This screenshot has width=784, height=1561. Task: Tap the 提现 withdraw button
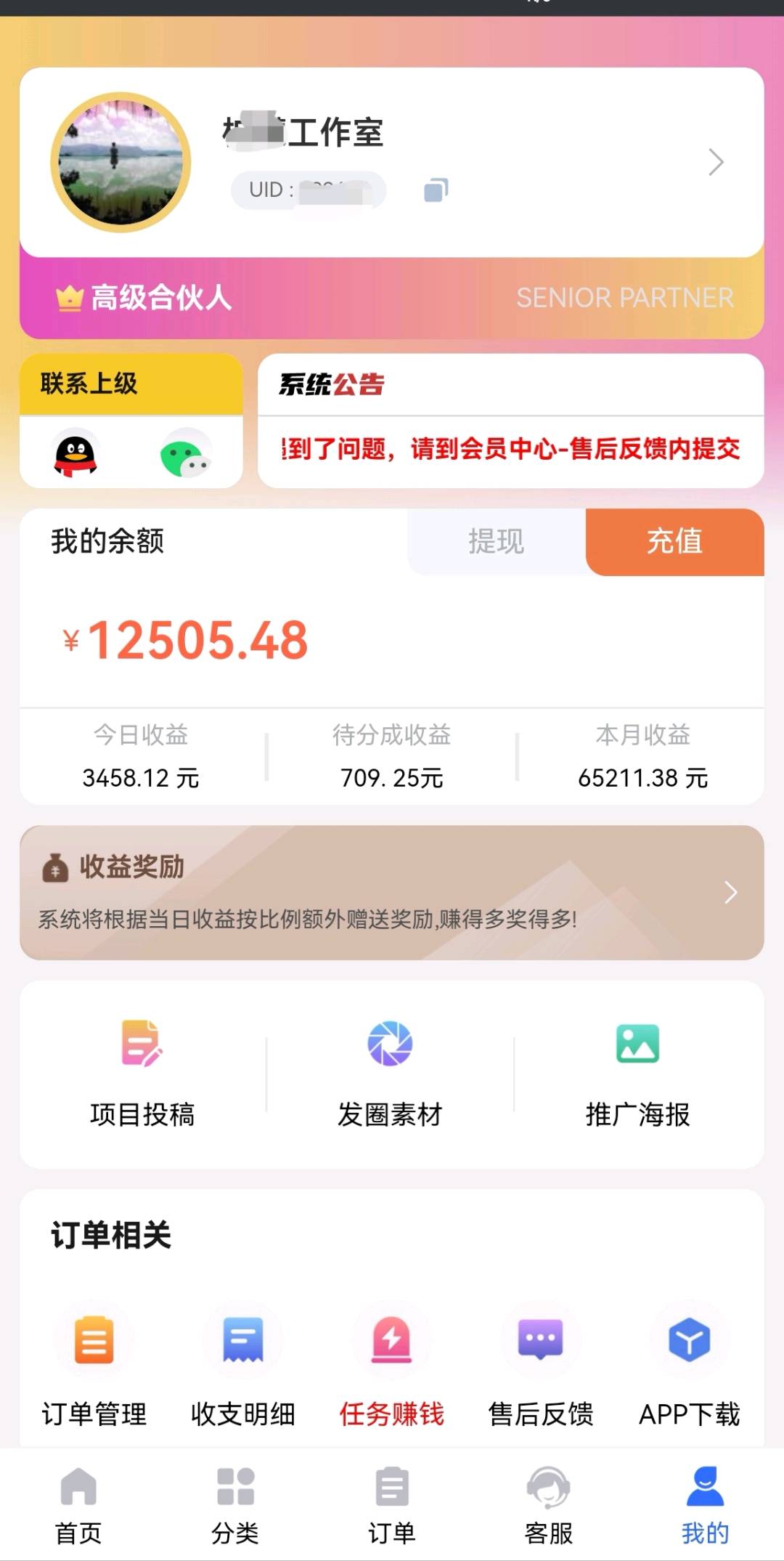[x=496, y=542]
